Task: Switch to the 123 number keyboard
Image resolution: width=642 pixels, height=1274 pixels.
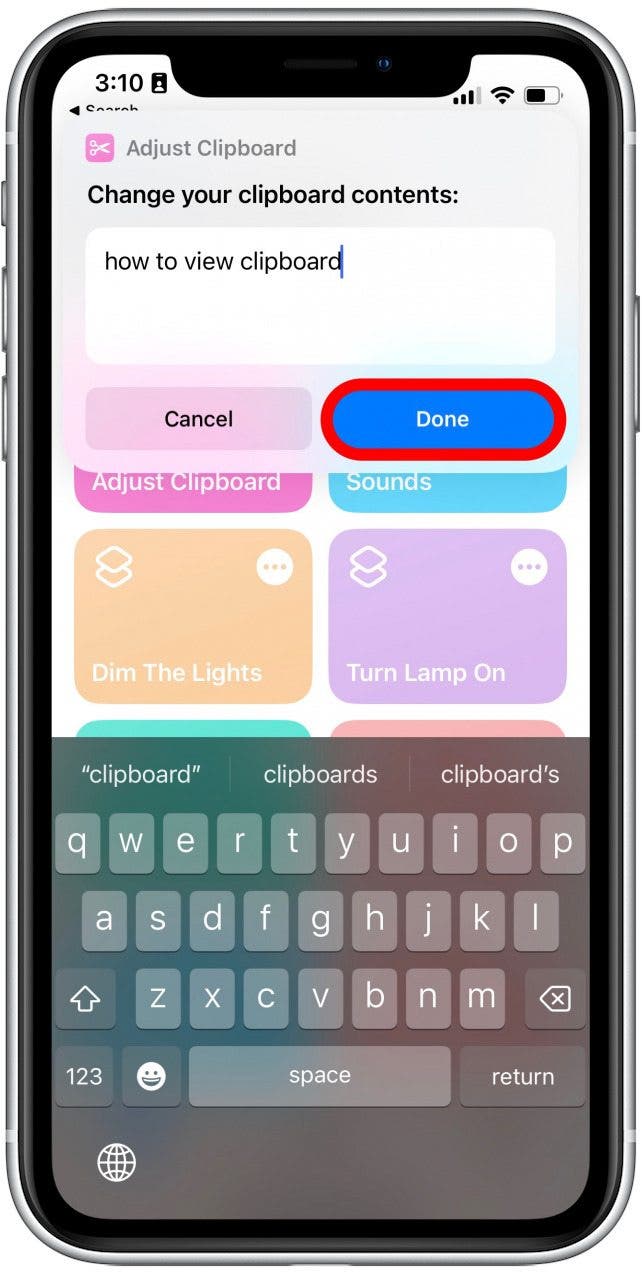Action: tap(84, 1077)
